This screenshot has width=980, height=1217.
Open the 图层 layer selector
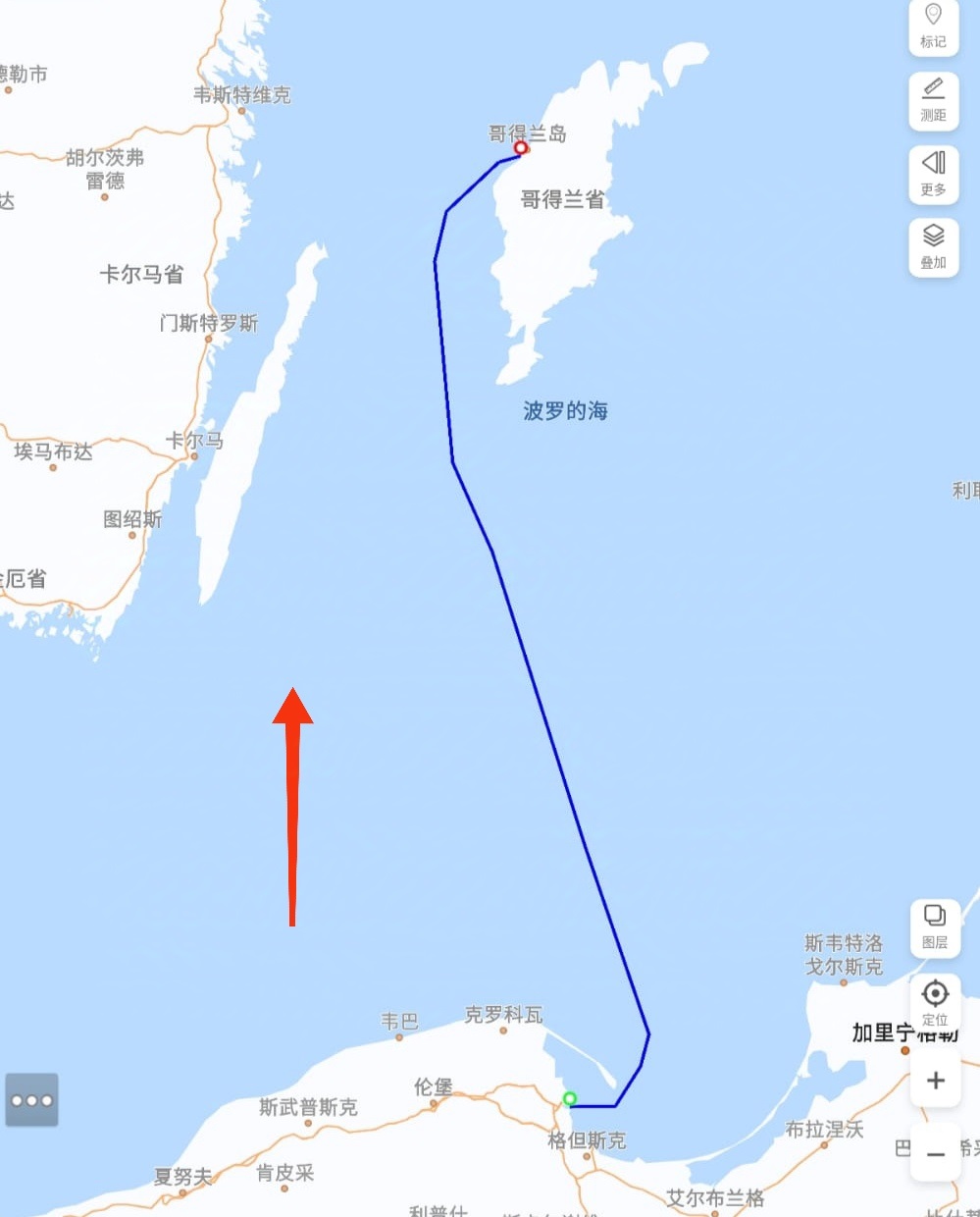(x=934, y=926)
